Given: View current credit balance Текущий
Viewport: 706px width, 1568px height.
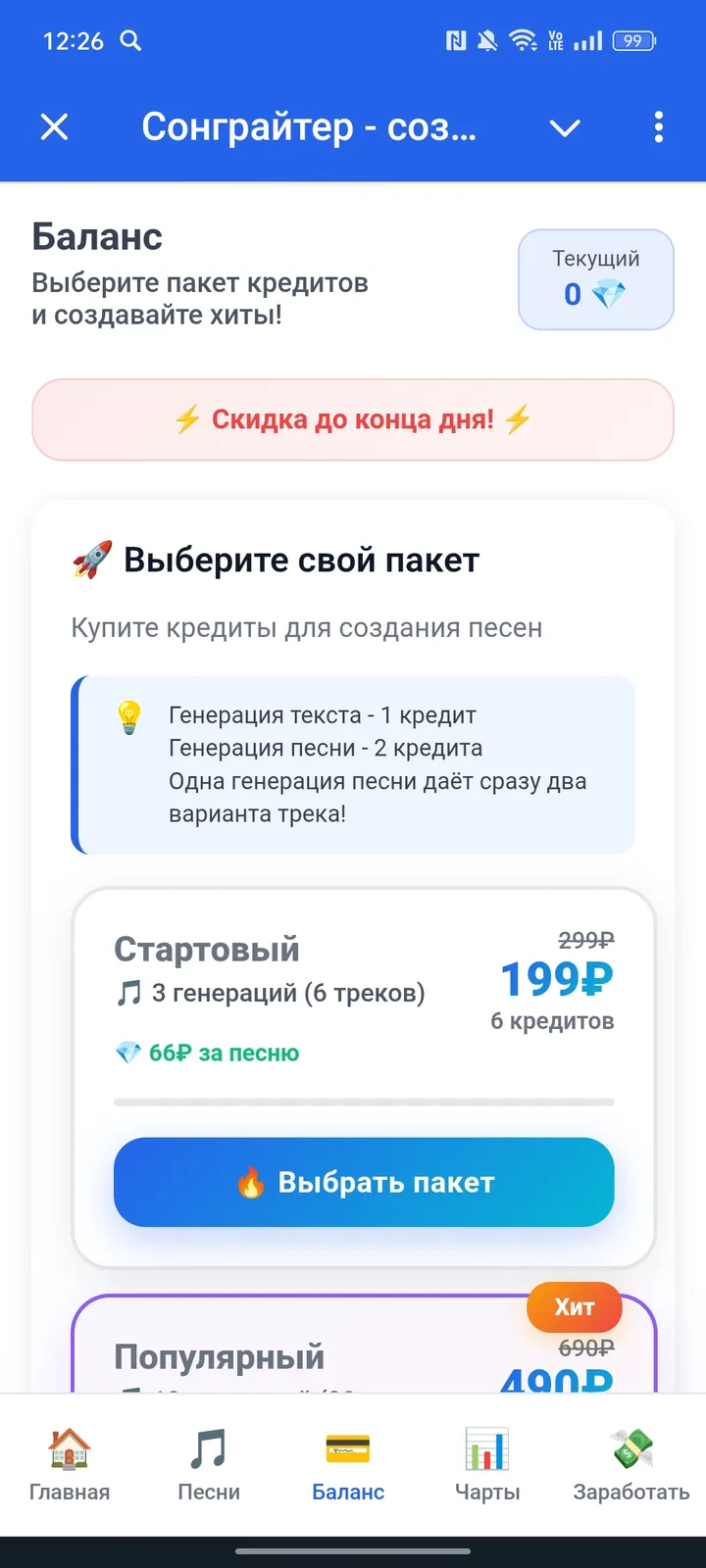Looking at the screenshot, I should point(595,279).
